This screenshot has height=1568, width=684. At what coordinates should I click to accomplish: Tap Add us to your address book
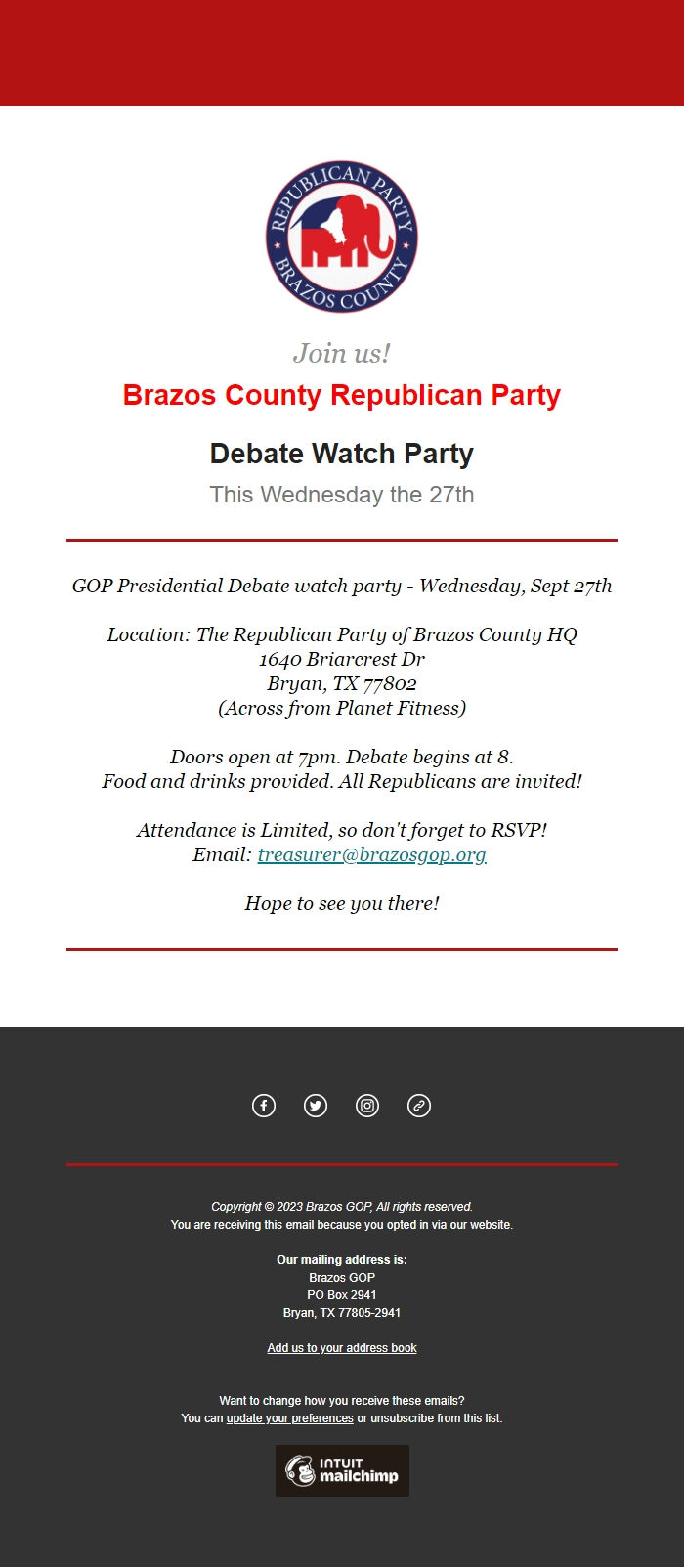coord(342,1348)
